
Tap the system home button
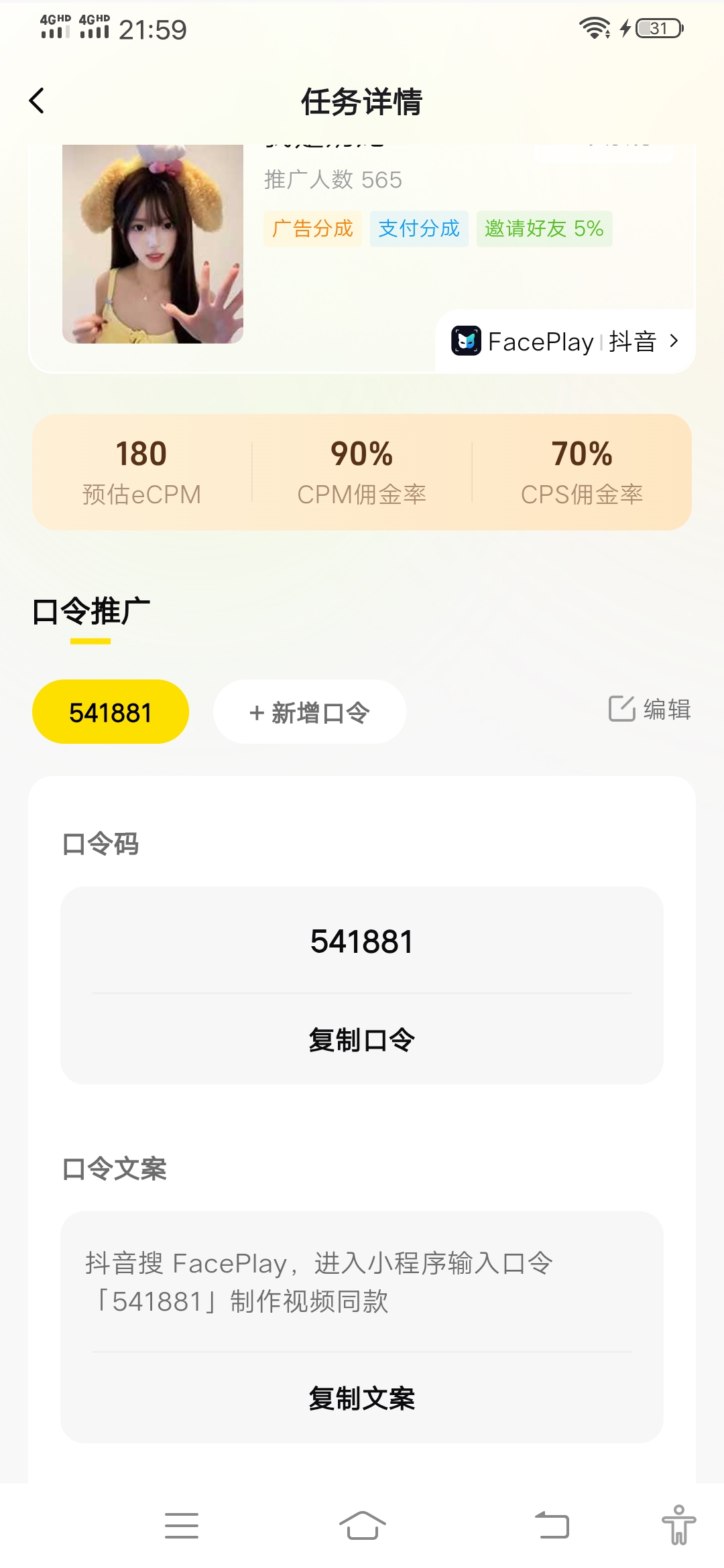click(363, 1526)
